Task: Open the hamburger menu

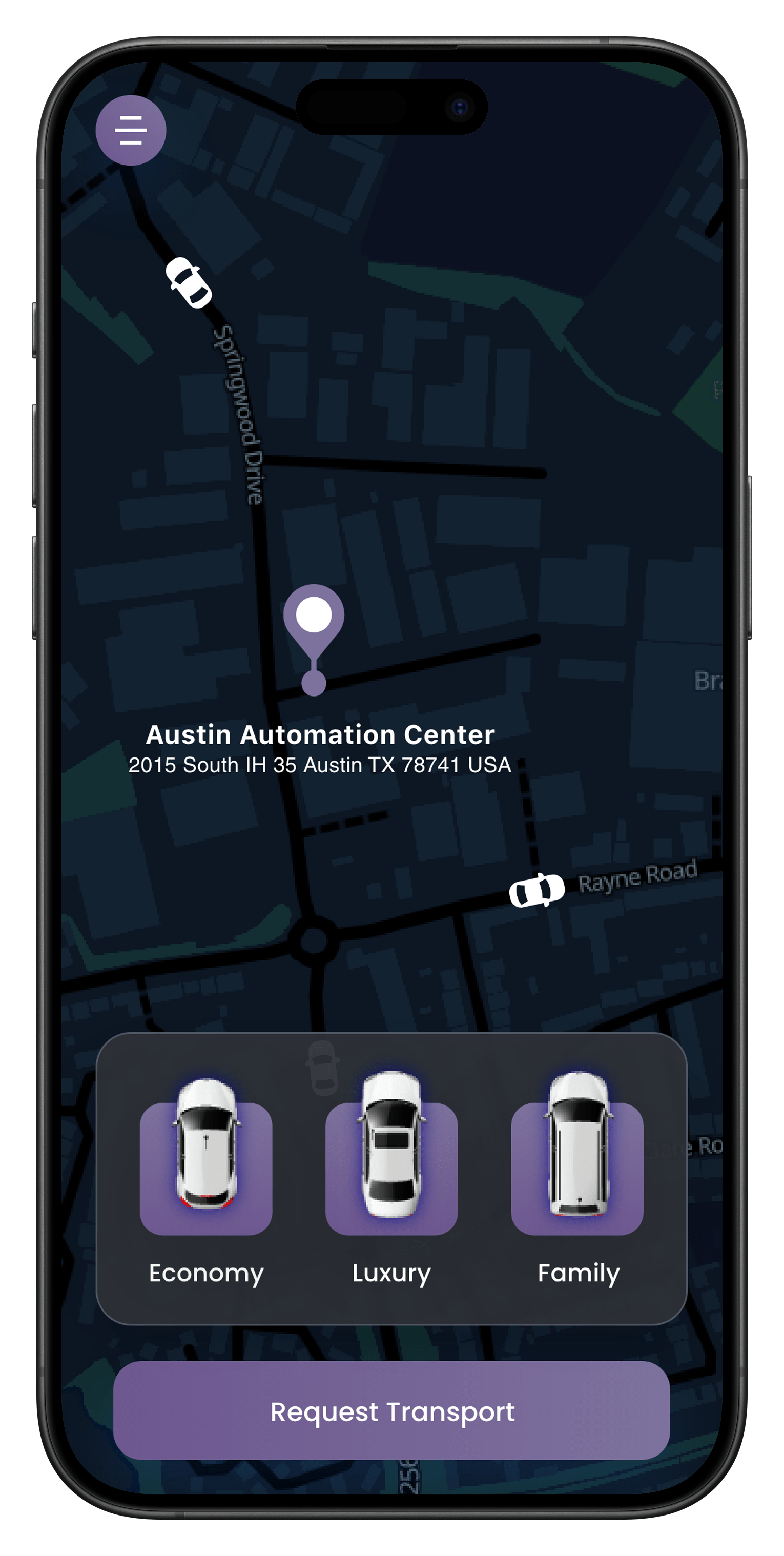Action: pyautogui.click(x=131, y=131)
